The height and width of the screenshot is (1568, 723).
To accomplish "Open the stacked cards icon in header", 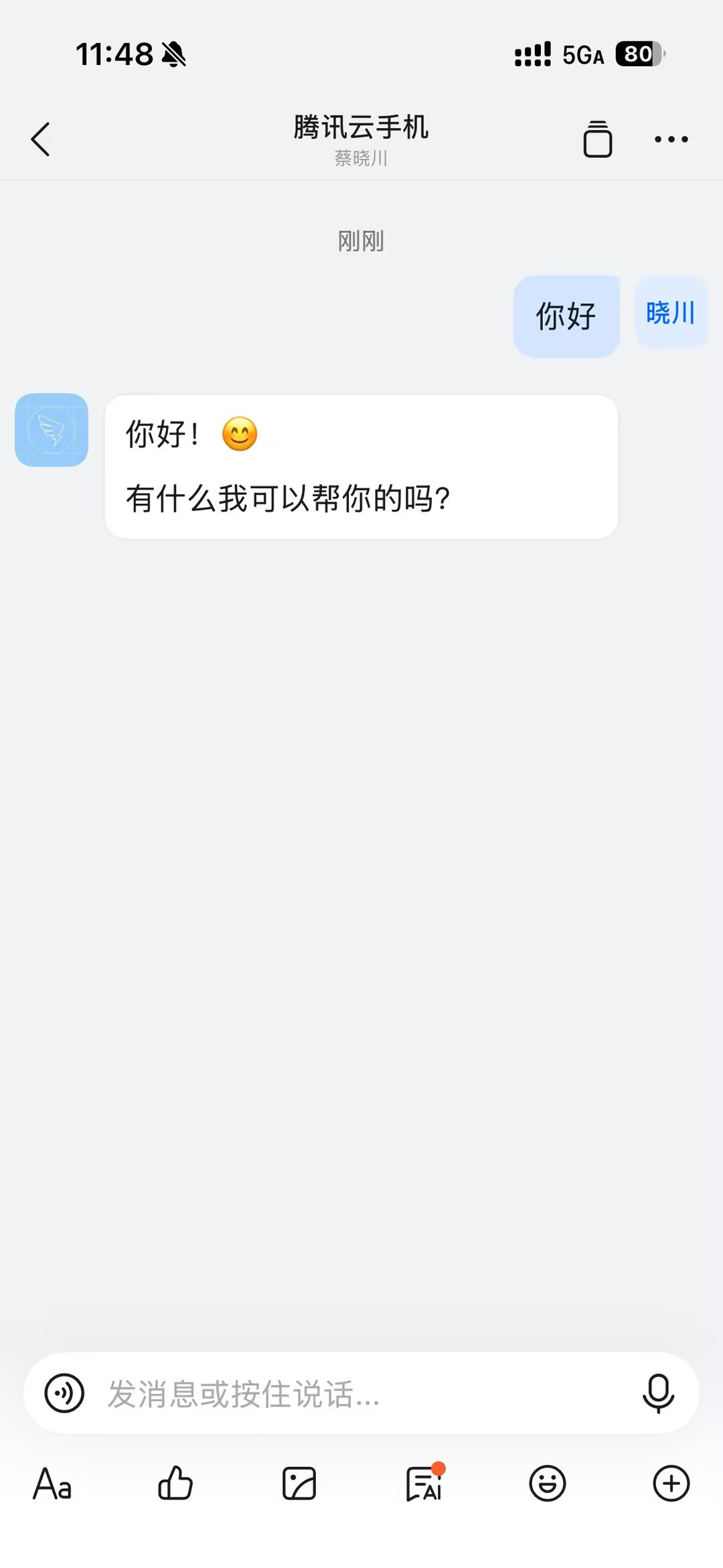I will [597, 139].
